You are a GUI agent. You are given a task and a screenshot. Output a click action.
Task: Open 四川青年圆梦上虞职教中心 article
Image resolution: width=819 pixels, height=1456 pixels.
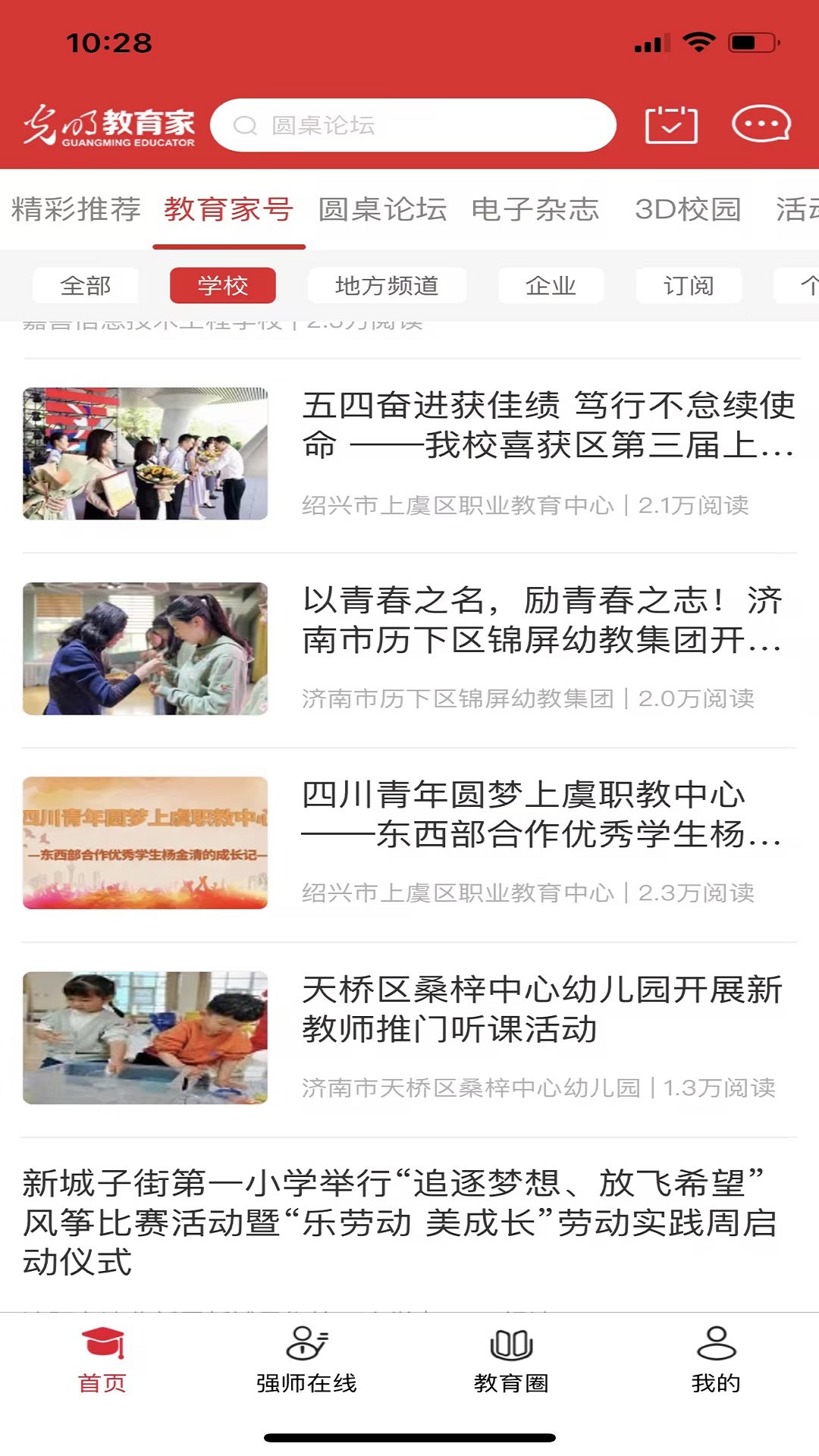pyautogui.click(x=541, y=814)
